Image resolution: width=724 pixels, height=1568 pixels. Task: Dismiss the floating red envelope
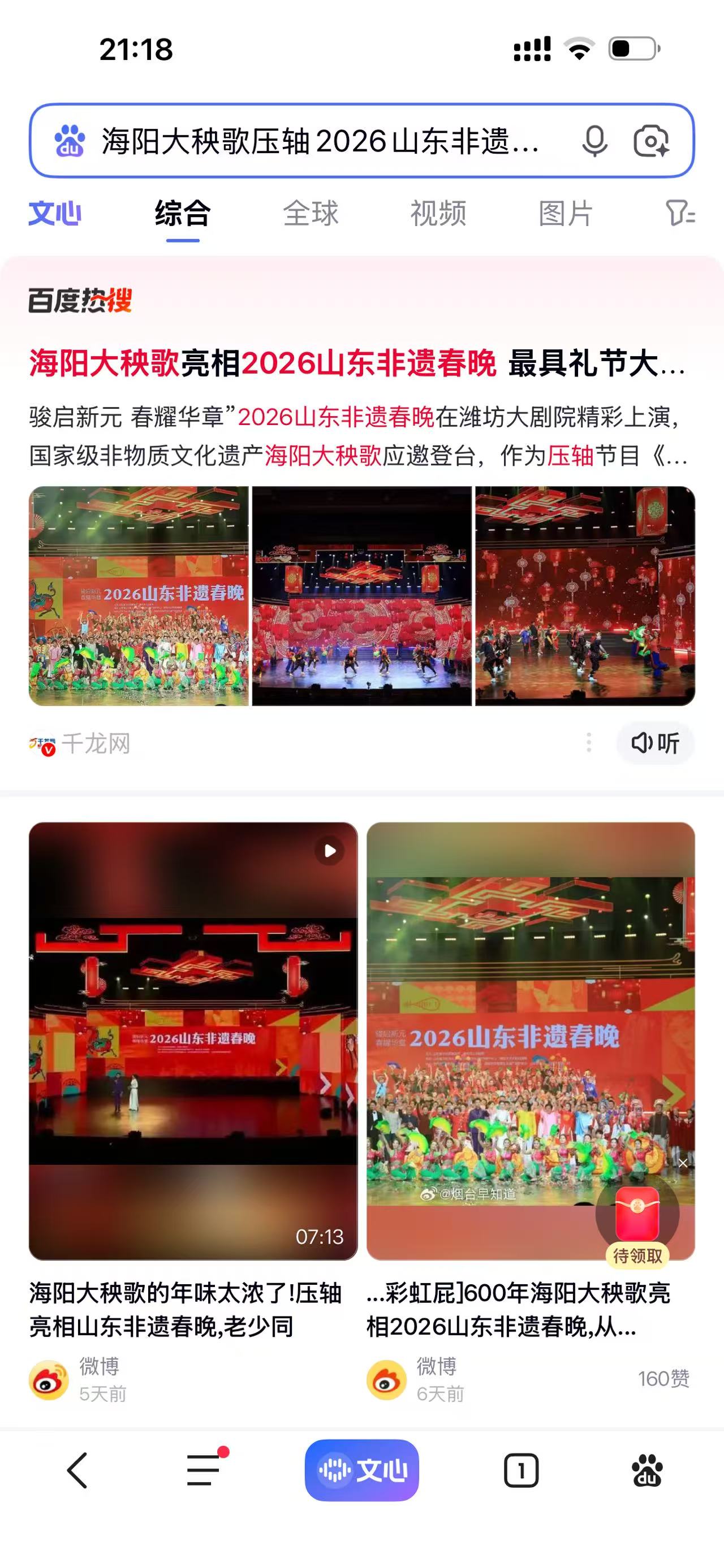pos(683,1163)
